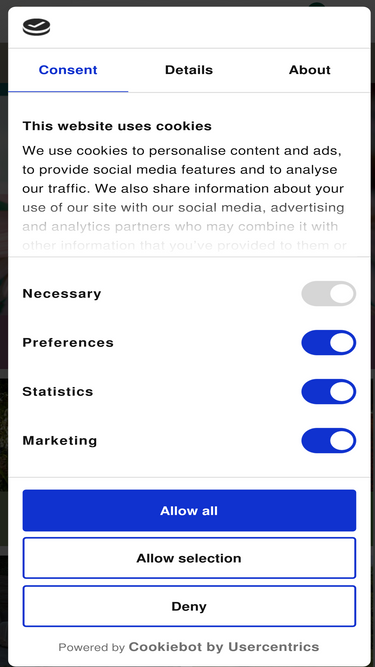Screen dimensions: 375x667
Task: Confirm with Allow selection button
Action: [x=189, y=558]
